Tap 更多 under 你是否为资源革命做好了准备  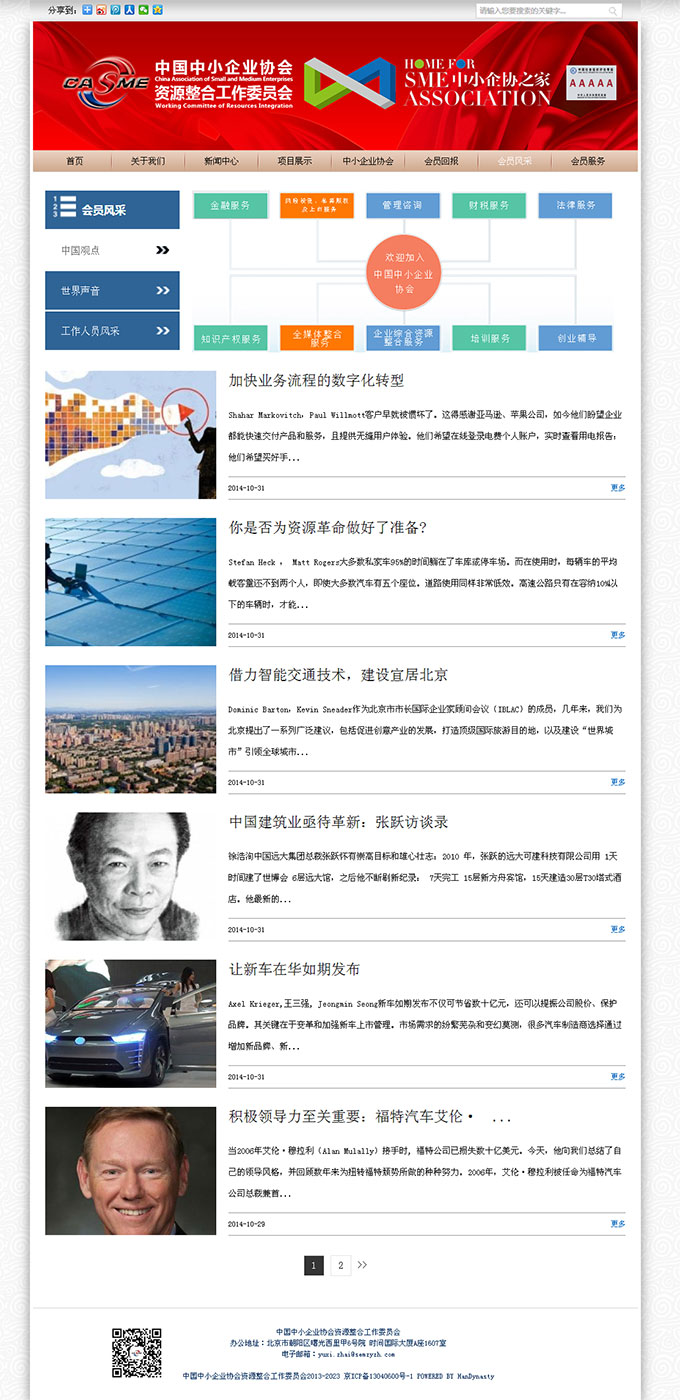617,635
